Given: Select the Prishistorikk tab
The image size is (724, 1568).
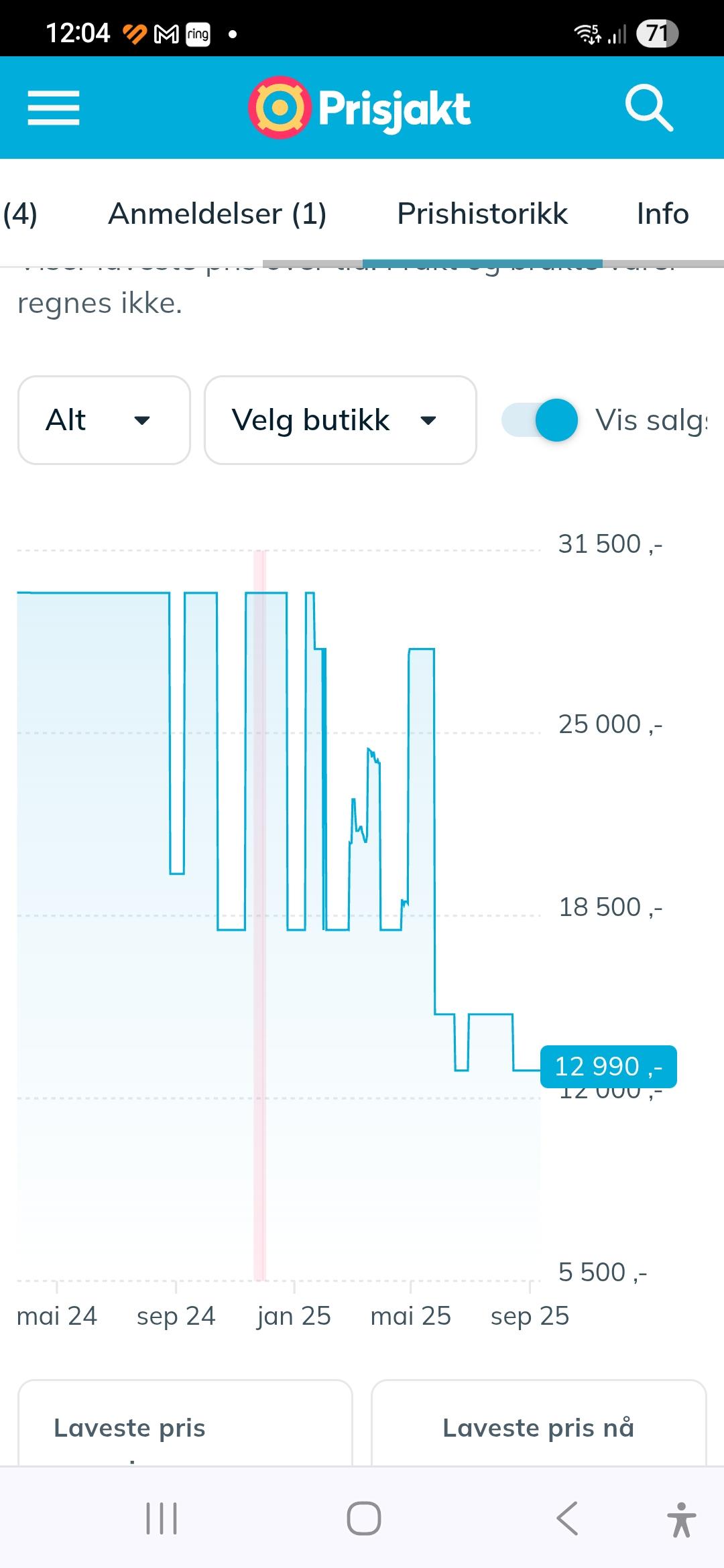Looking at the screenshot, I should coord(482,214).
